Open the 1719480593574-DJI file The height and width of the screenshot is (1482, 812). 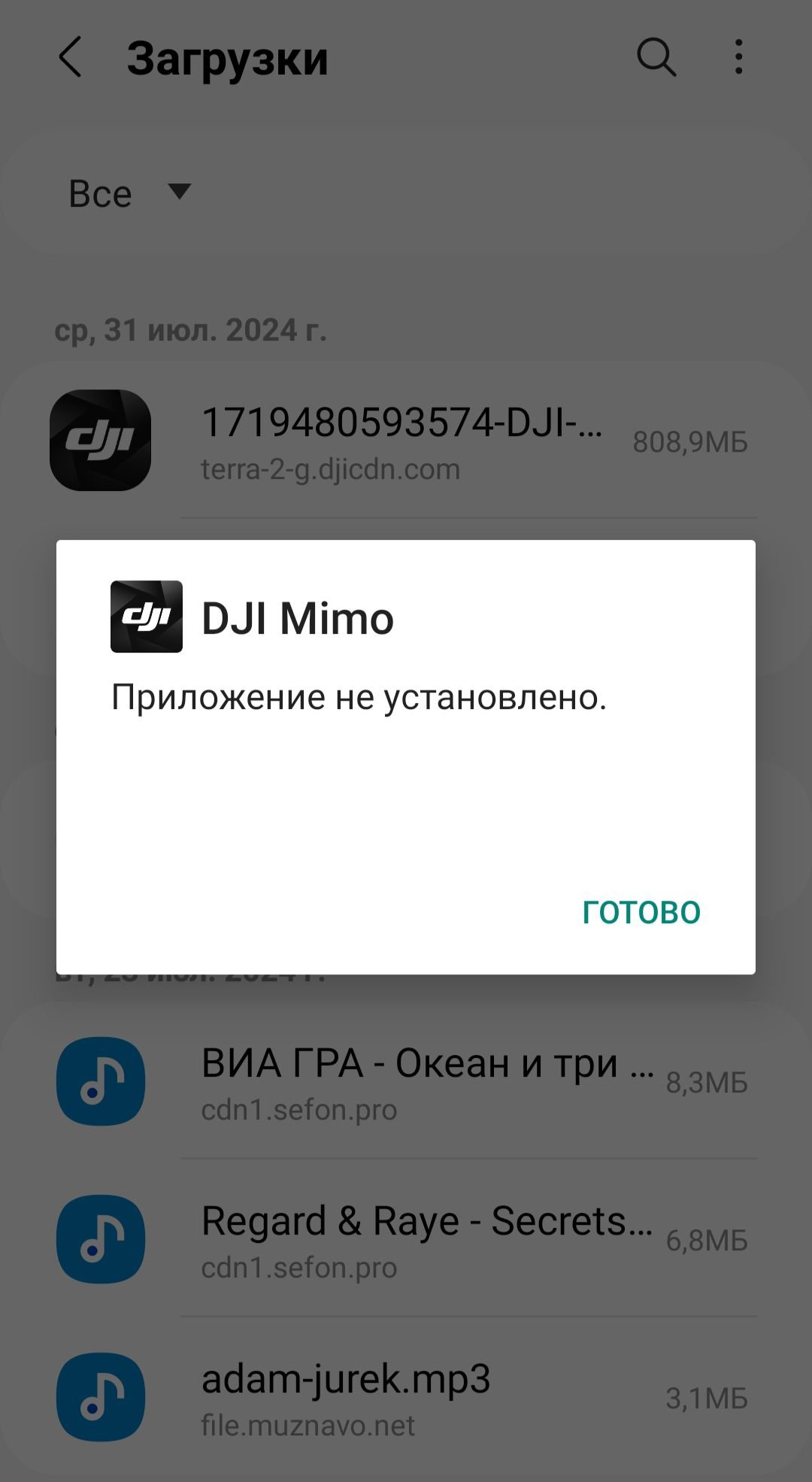point(401,441)
